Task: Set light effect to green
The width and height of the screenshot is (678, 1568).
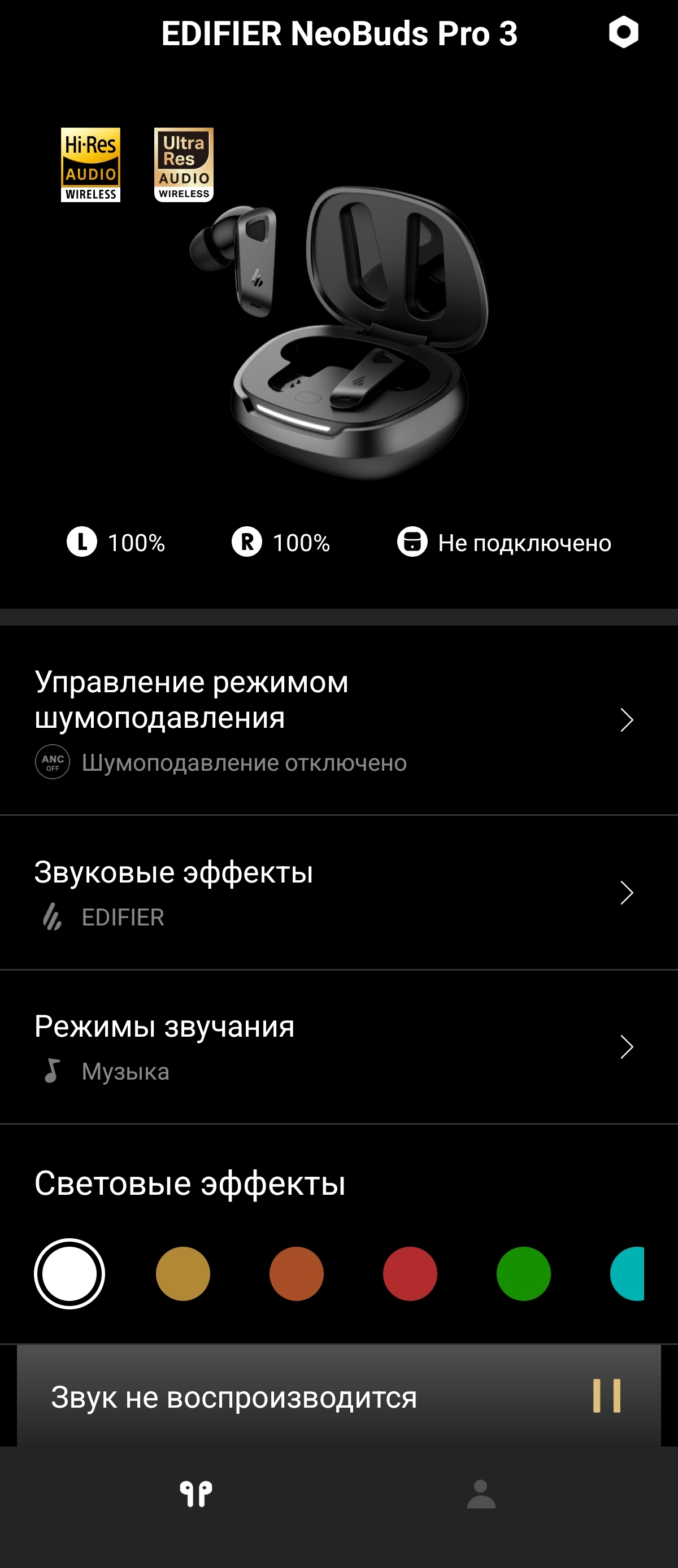Action: pos(523,1273)
